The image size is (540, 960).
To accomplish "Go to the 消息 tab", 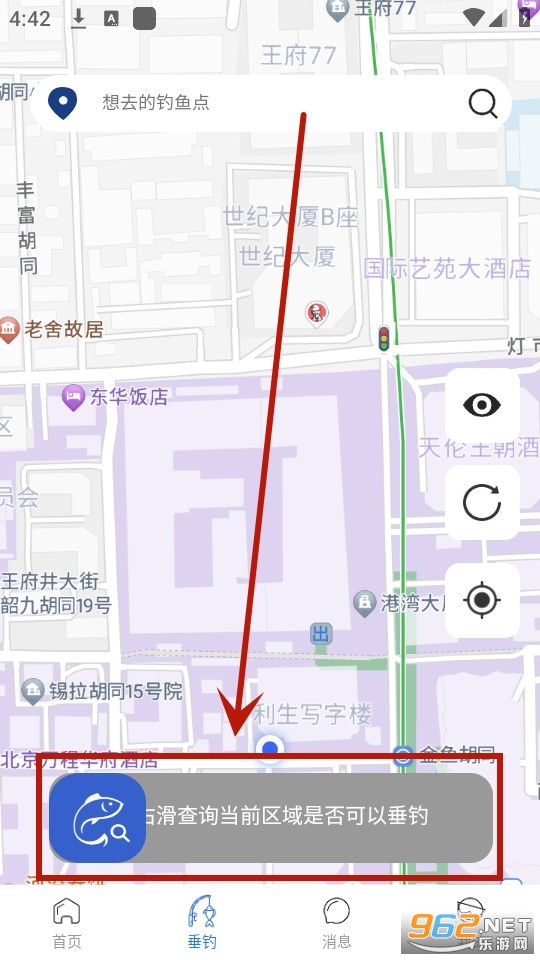I will click(x=337, y=922).
